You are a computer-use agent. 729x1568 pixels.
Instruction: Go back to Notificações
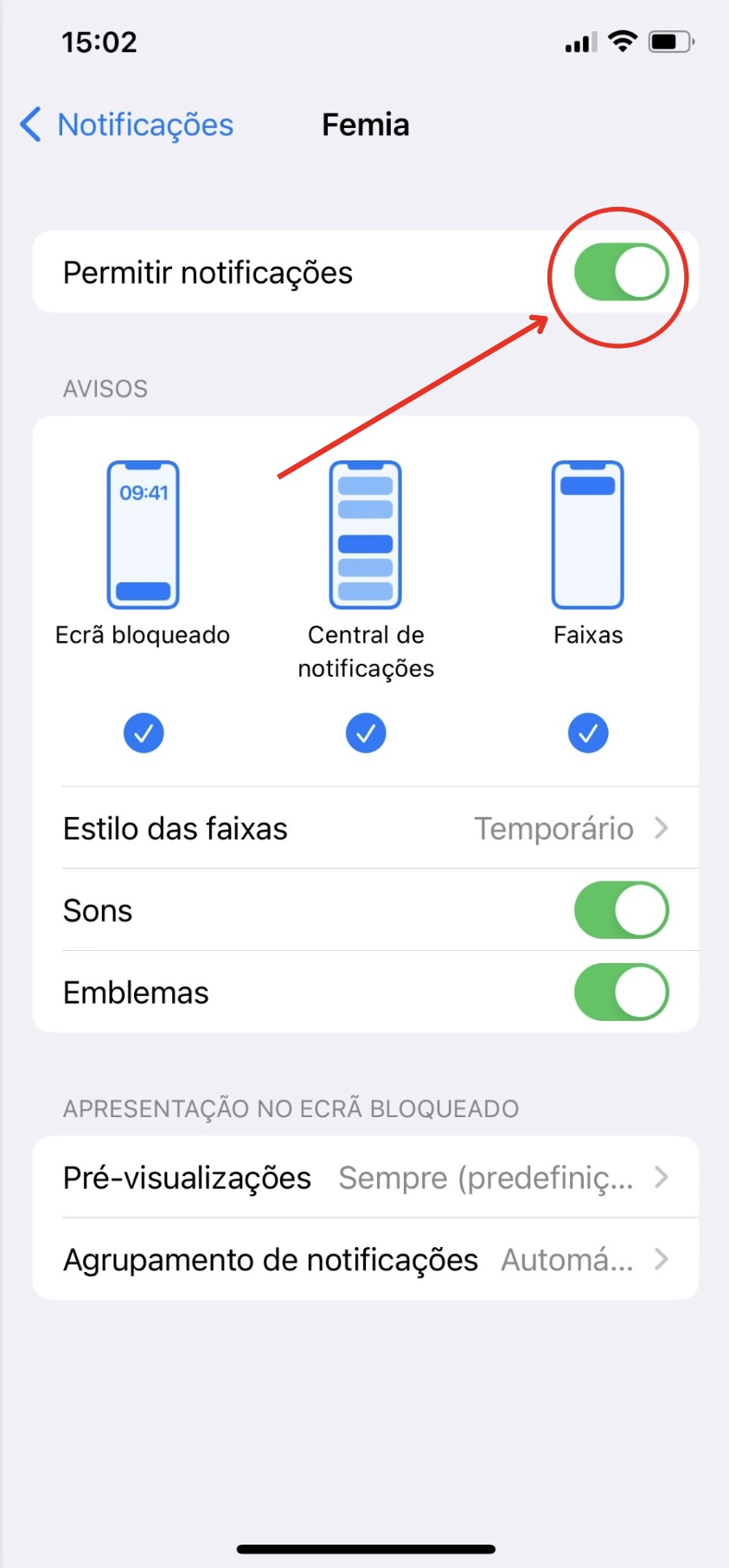coord(126,125)
